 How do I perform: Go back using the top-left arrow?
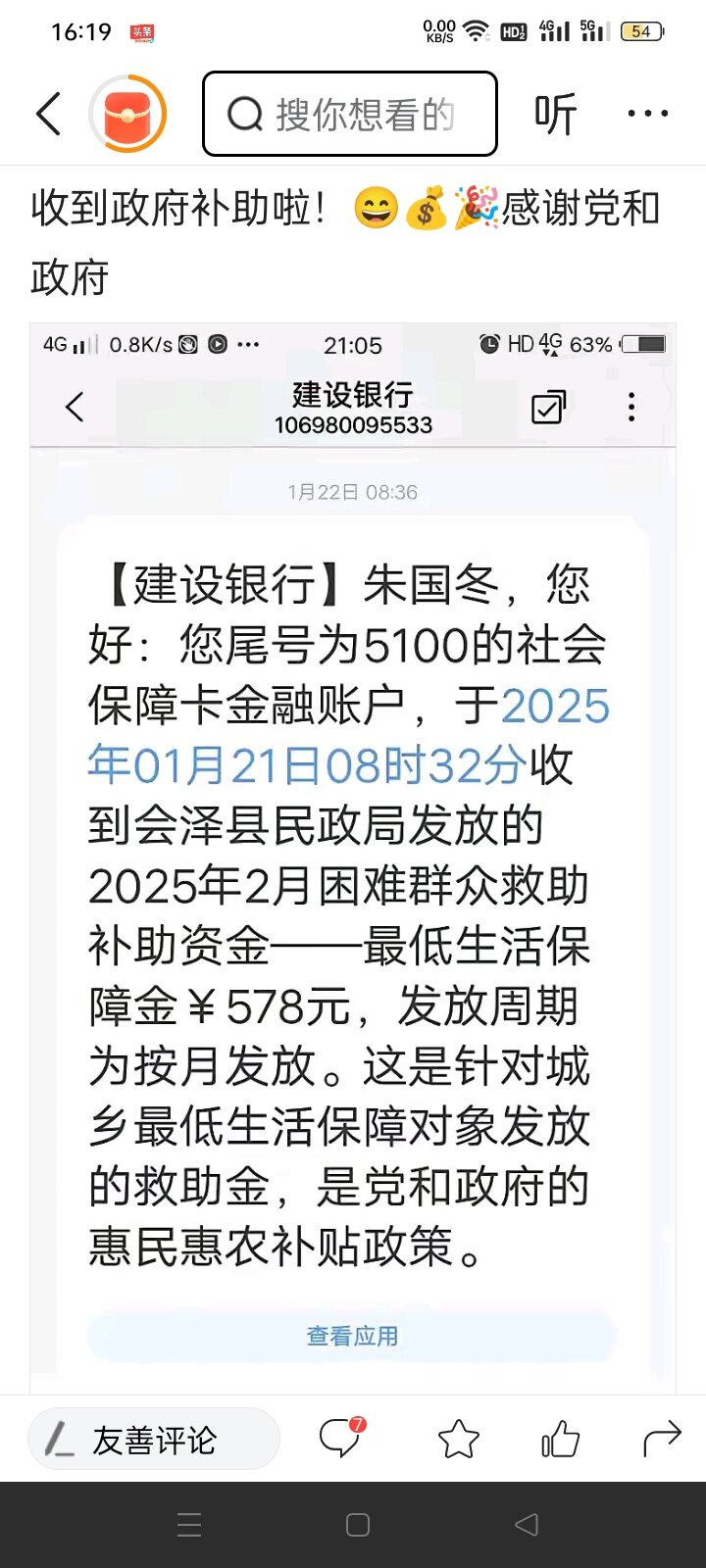48,114
